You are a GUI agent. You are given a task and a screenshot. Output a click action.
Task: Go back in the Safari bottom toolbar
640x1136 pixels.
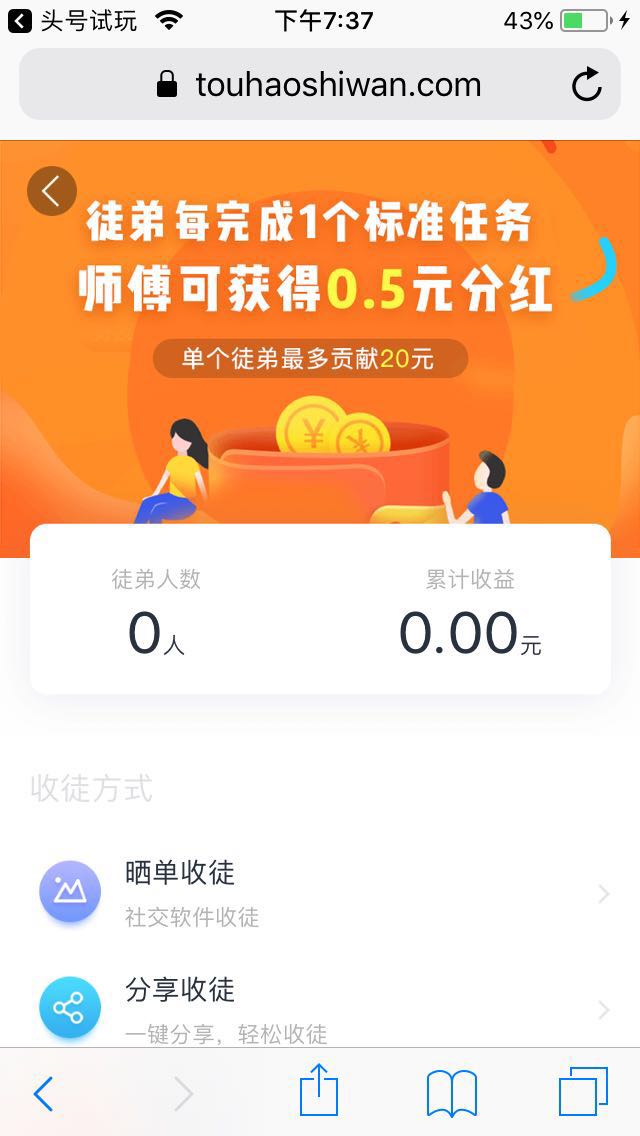[x=43, y=1094]
